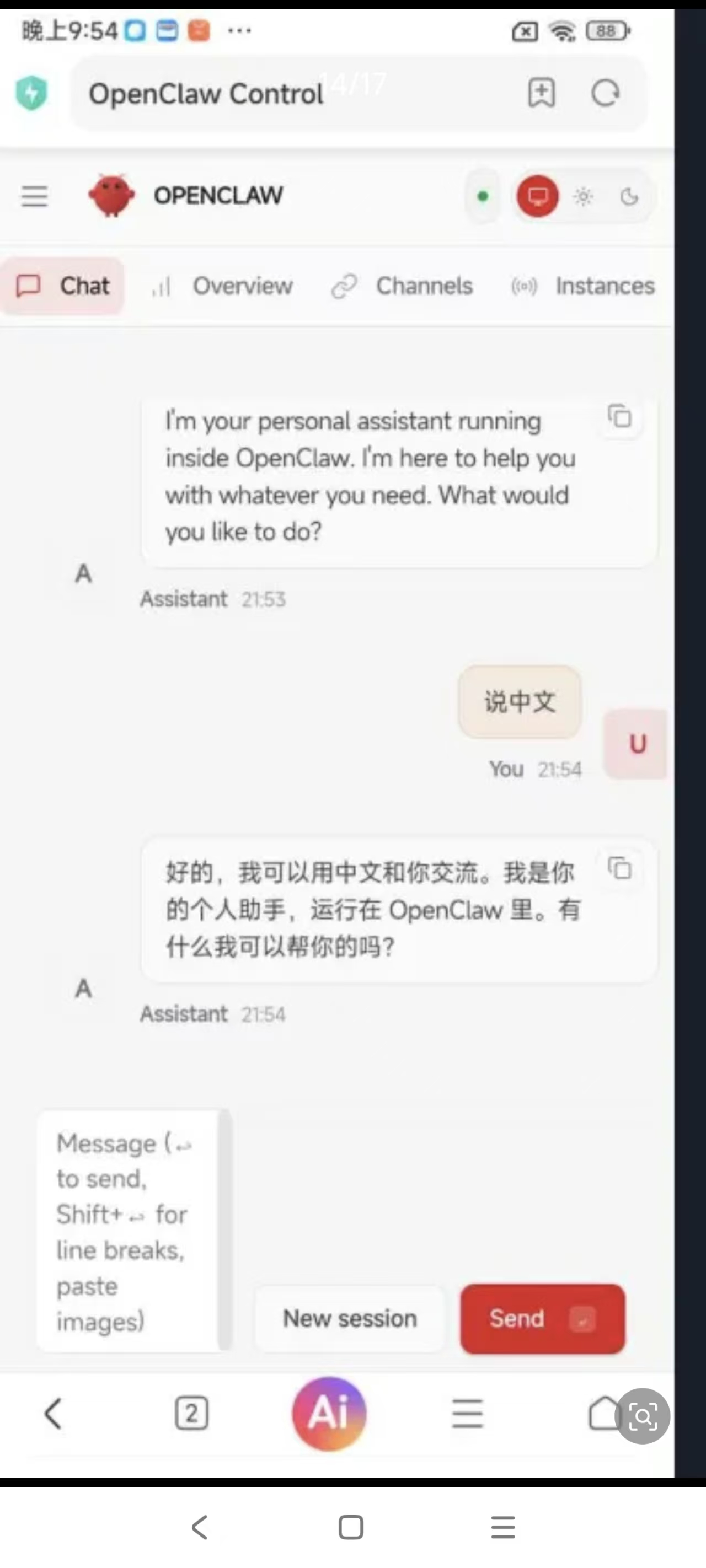
Task: Go back with the browser back arrow
Action: point(54,1414)
